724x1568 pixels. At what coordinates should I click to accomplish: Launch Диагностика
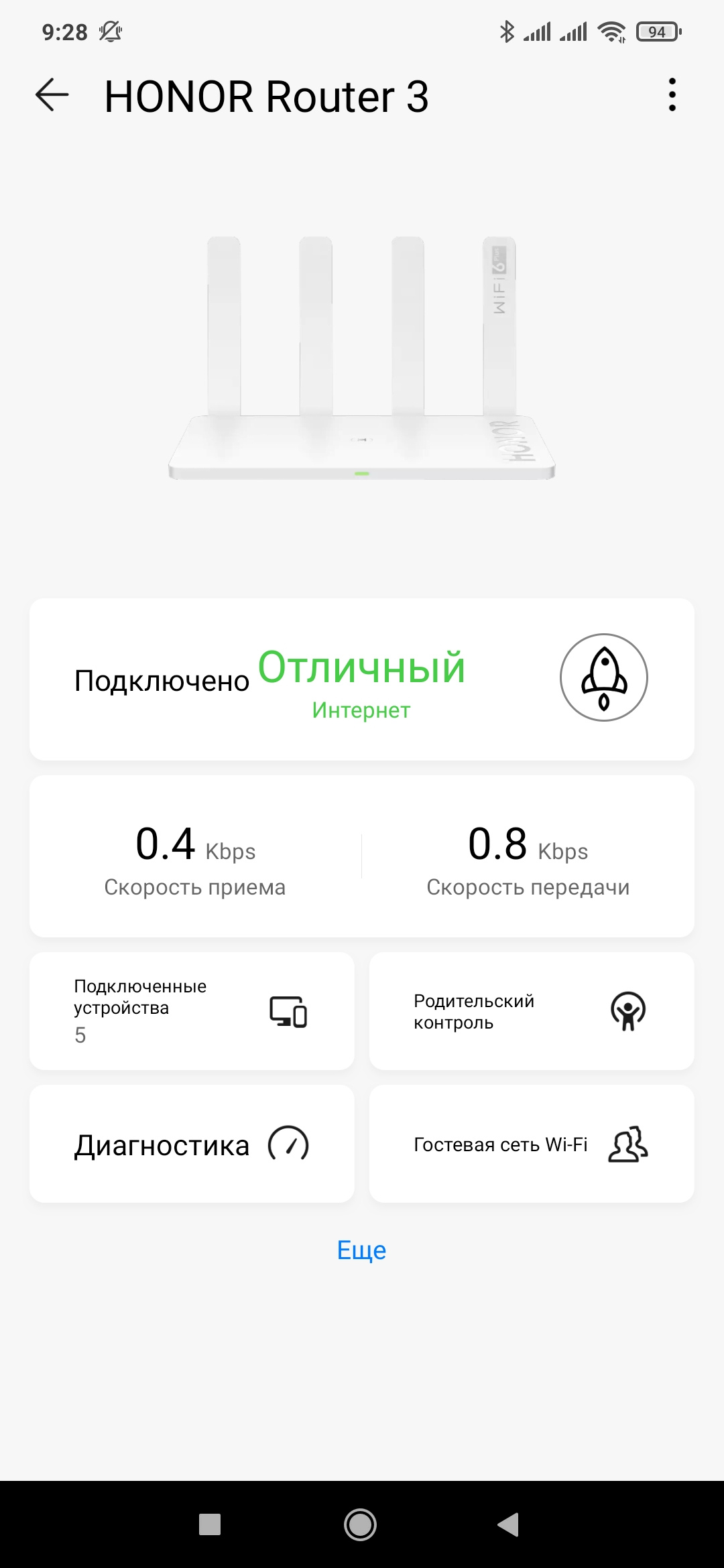point(192,1144)
